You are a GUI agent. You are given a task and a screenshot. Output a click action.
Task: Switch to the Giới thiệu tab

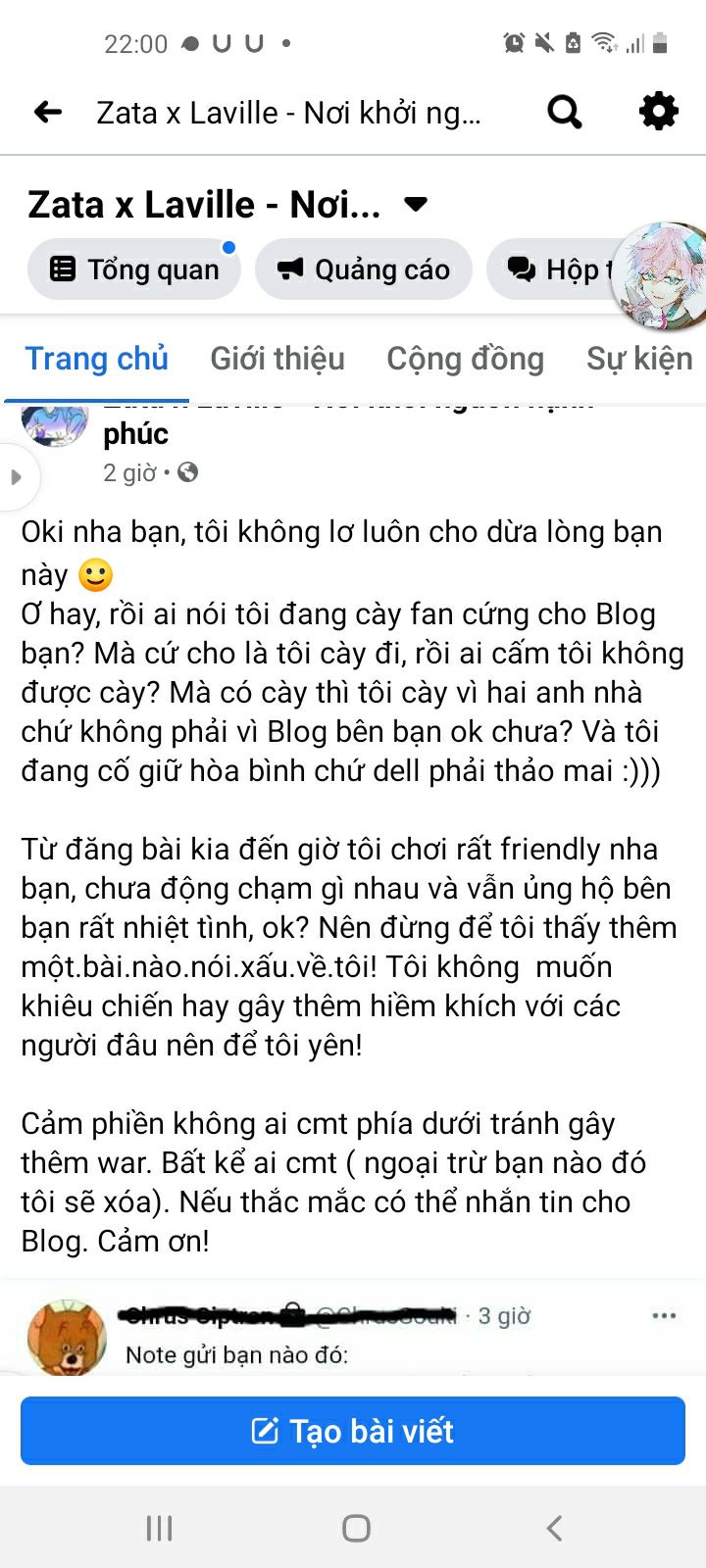[x=277, y=359]
